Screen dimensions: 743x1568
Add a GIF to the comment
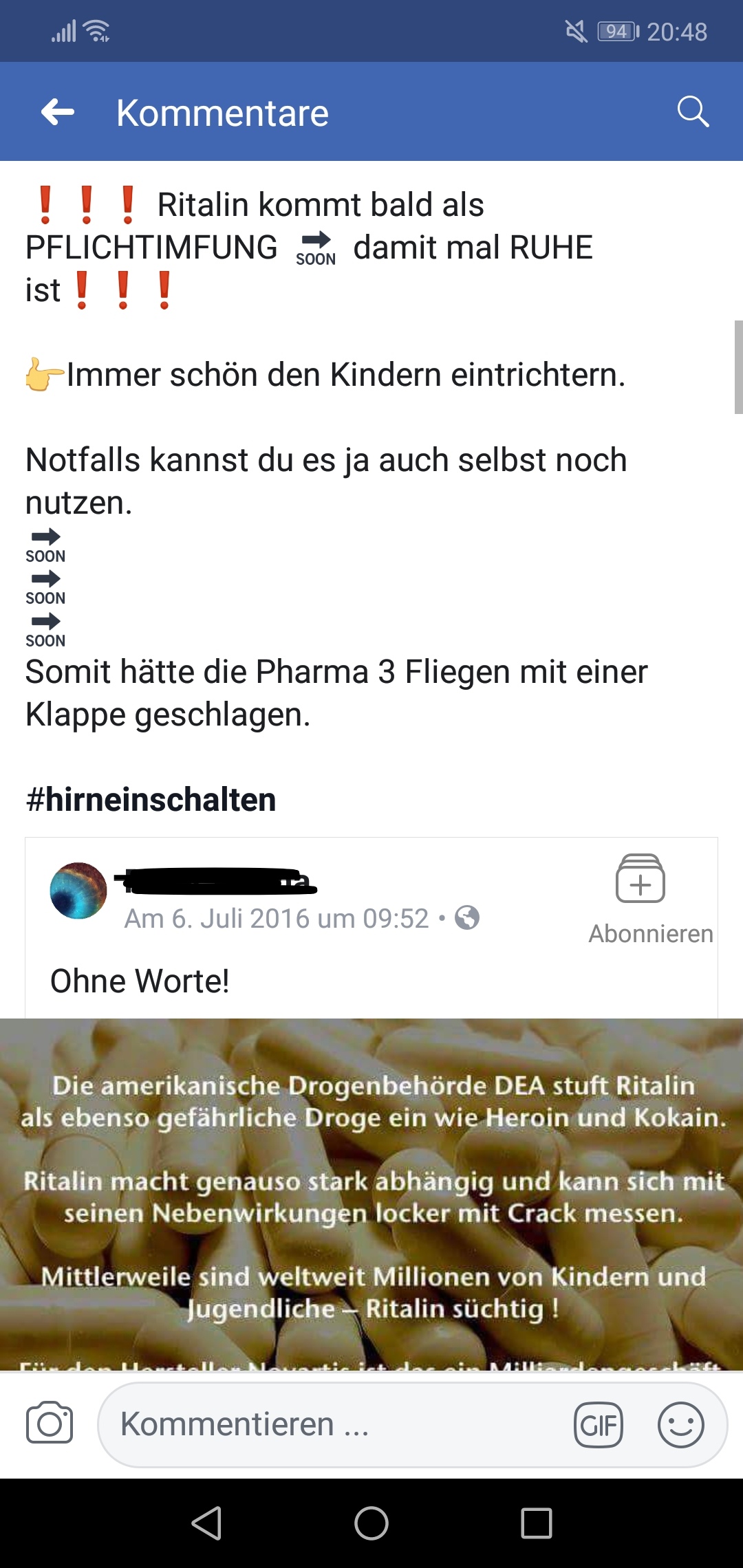point(599,1425)
